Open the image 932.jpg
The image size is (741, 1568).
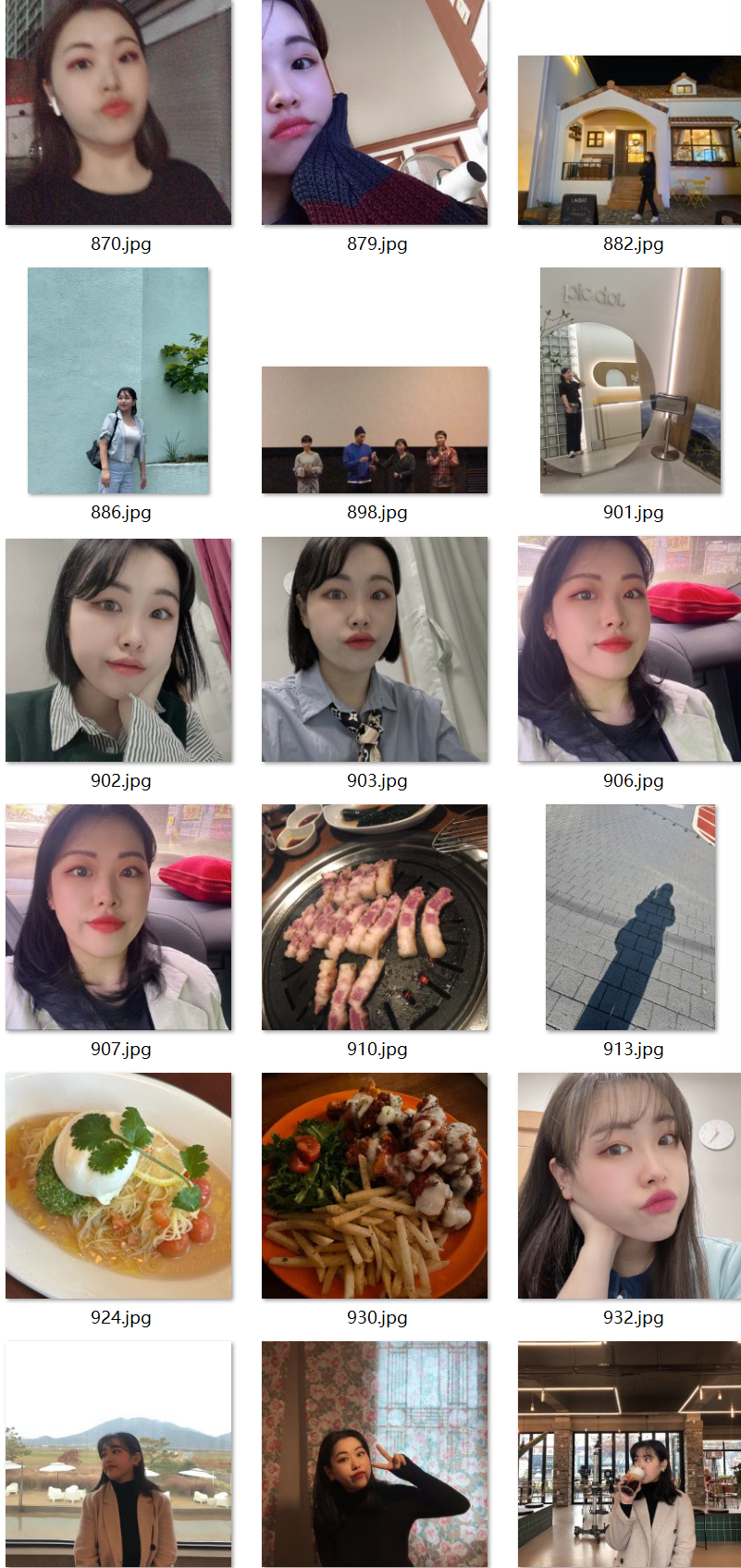point(629,1186)
